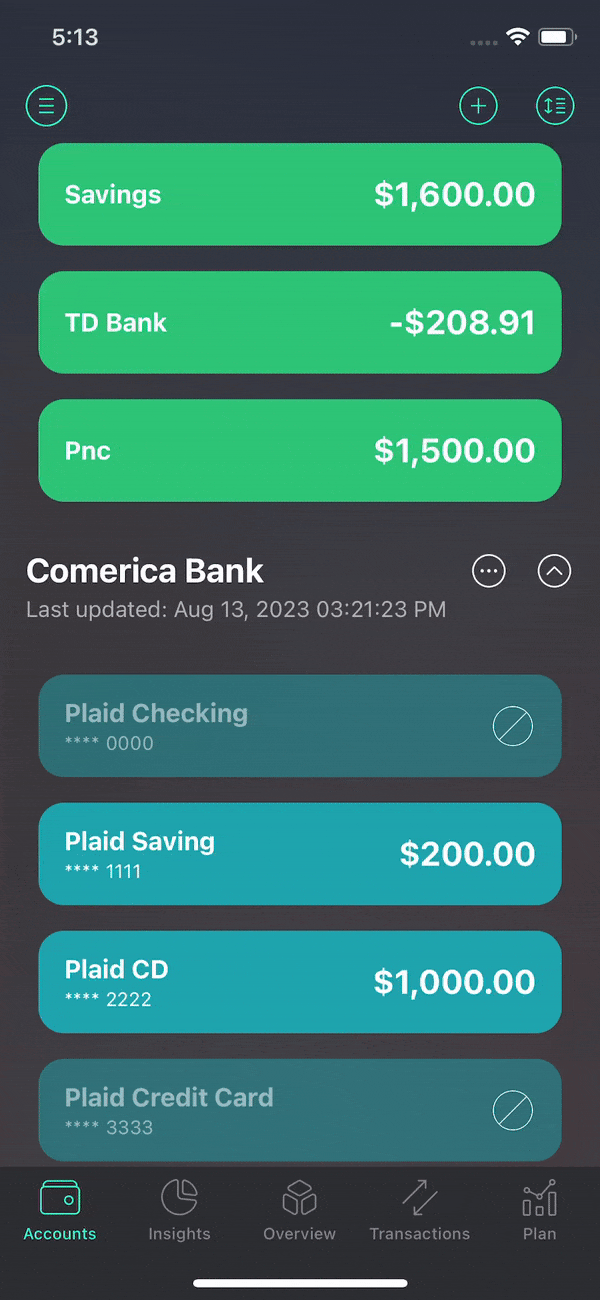Open the hamburger menu
Viewport: 600px width, 1300px height.
(46, 105)
